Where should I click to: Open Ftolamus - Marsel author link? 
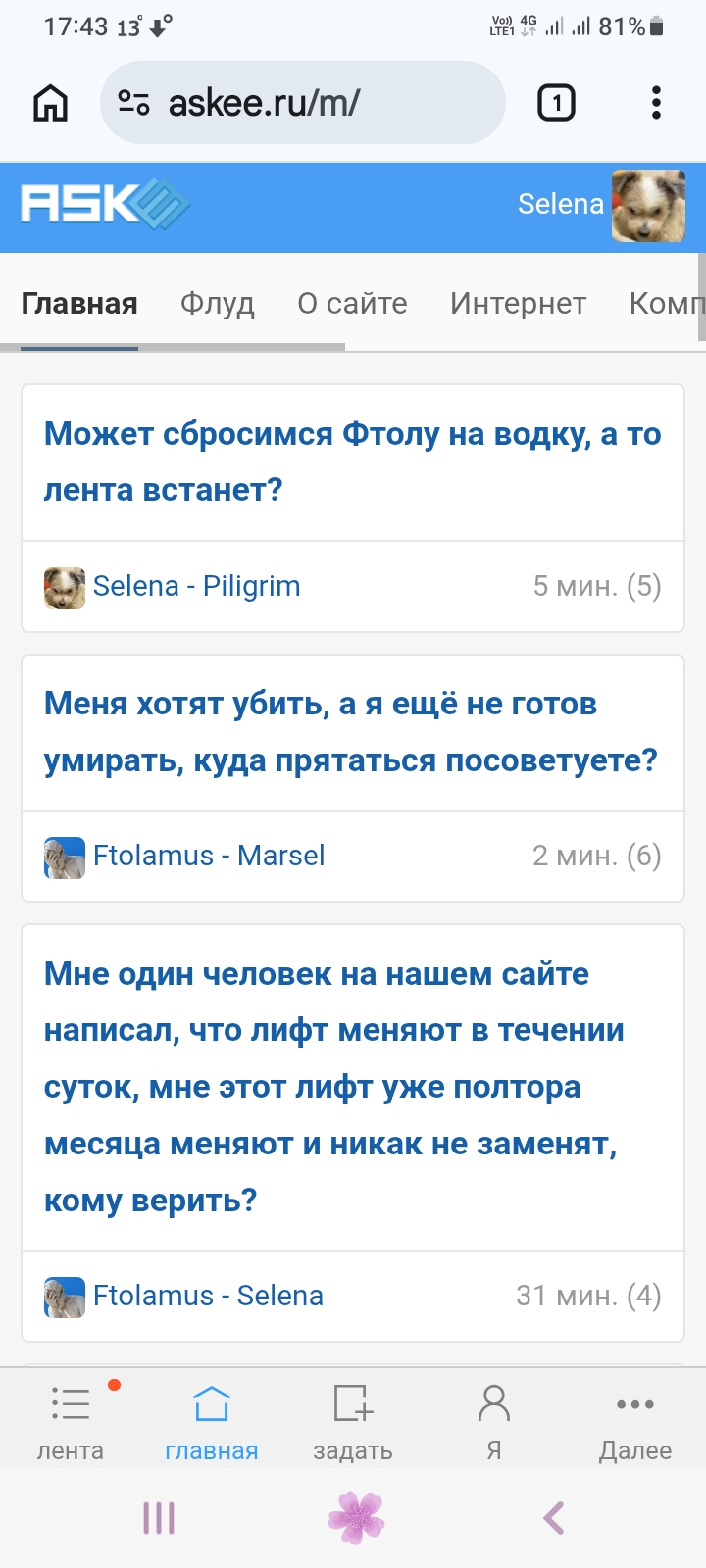pos(208,856)
